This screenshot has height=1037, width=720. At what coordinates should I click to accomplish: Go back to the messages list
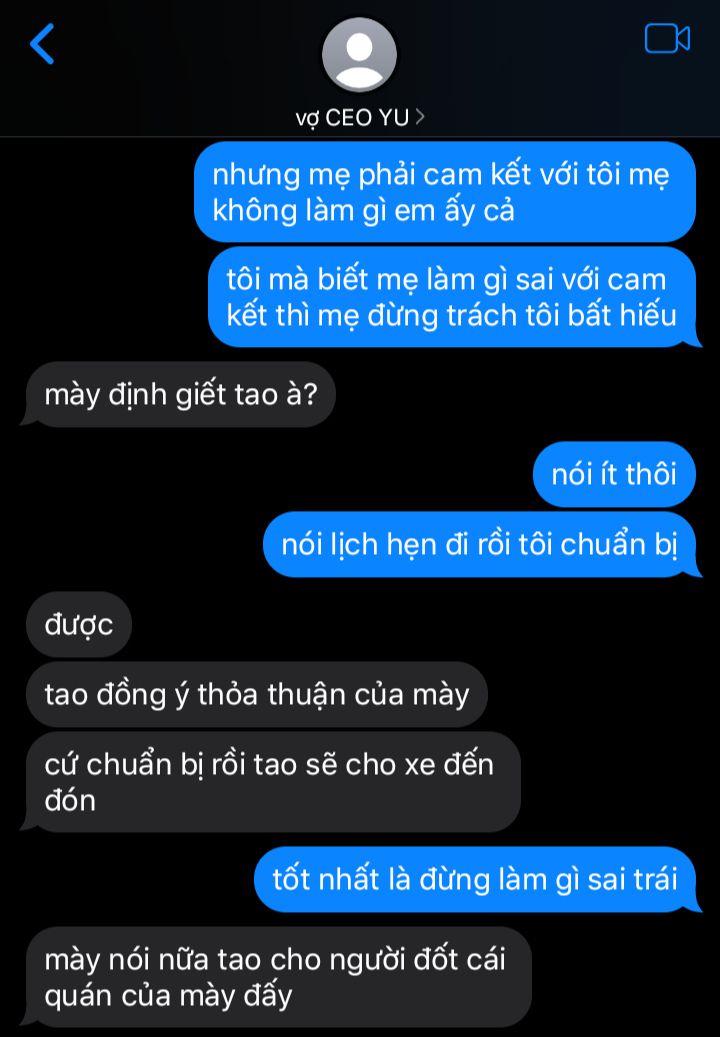(x=42, y=45)
